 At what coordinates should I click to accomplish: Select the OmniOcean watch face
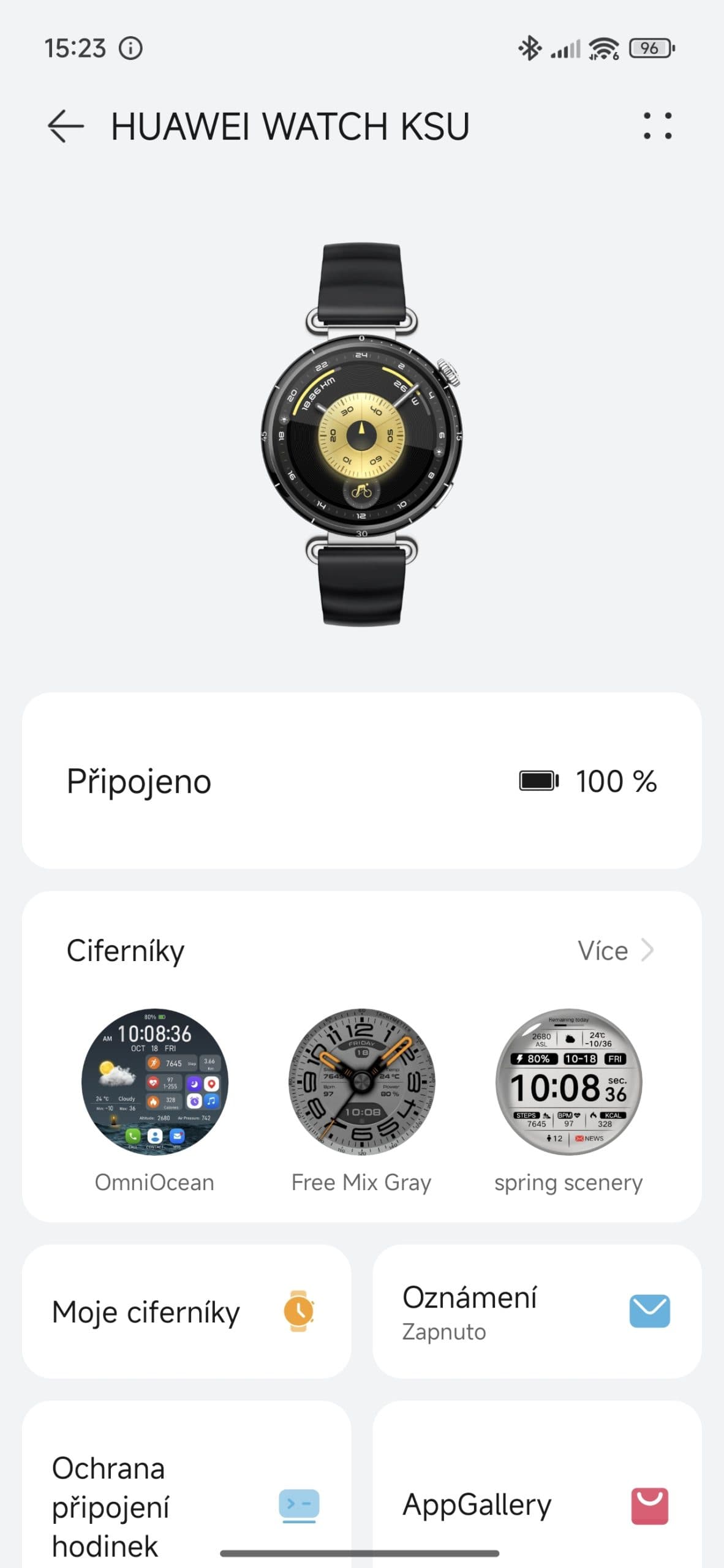(x=155, y=1082)
